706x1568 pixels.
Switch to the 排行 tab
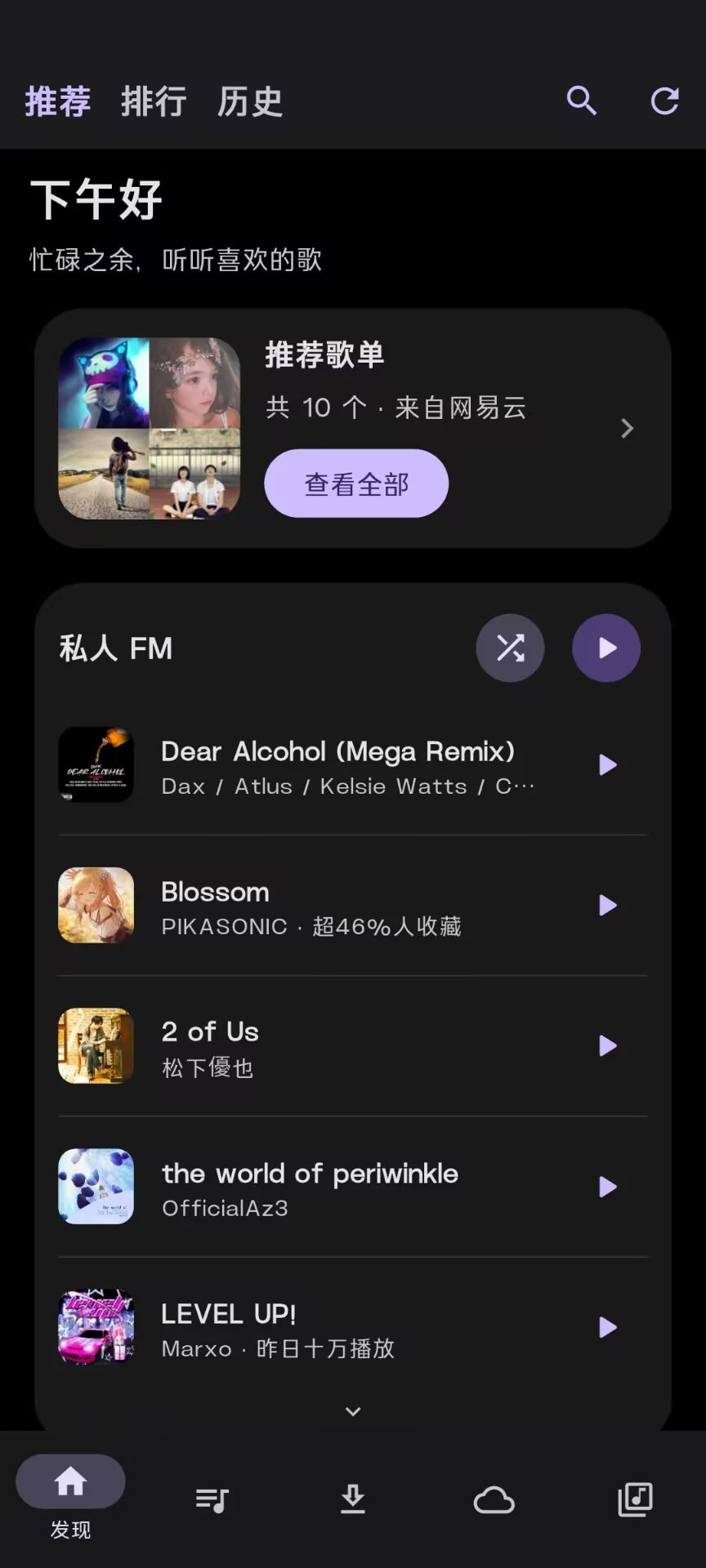pos(154,102)
